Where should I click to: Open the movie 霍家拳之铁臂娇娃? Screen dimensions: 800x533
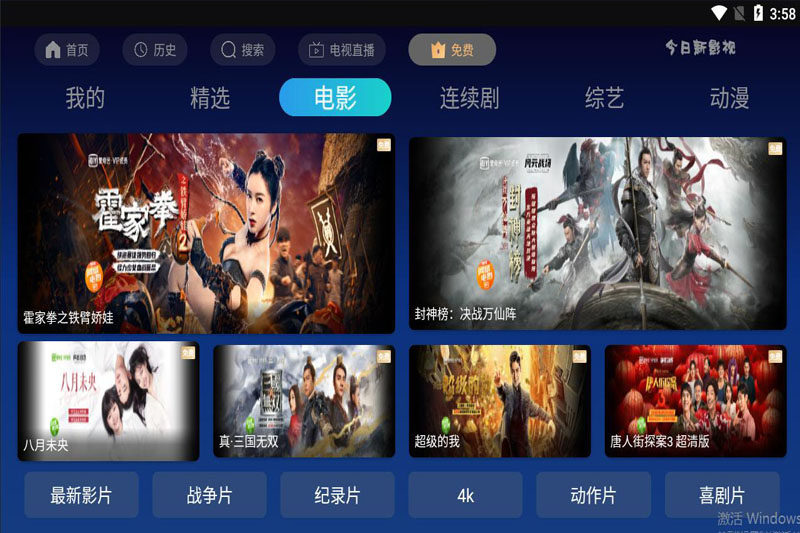point(206,233)
